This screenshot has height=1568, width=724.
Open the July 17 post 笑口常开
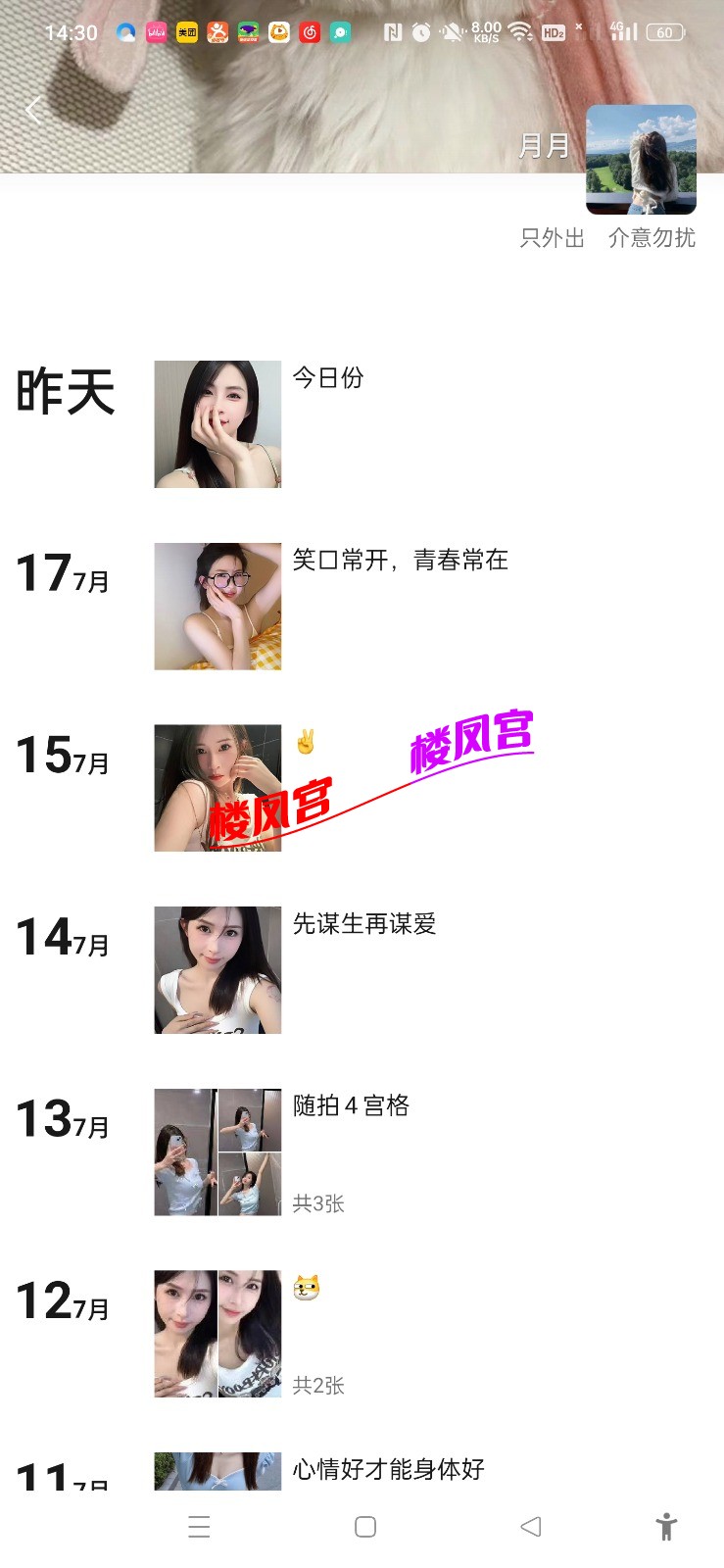[217, 607]
